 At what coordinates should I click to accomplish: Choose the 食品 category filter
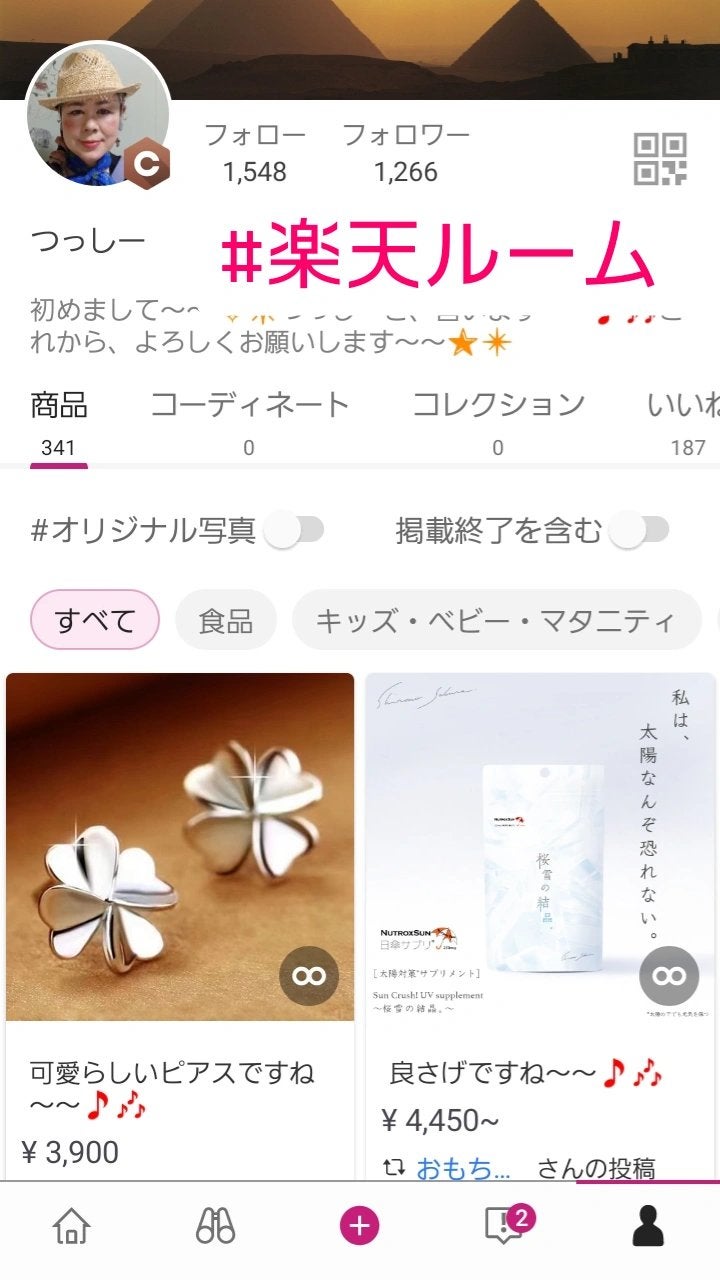225,619
